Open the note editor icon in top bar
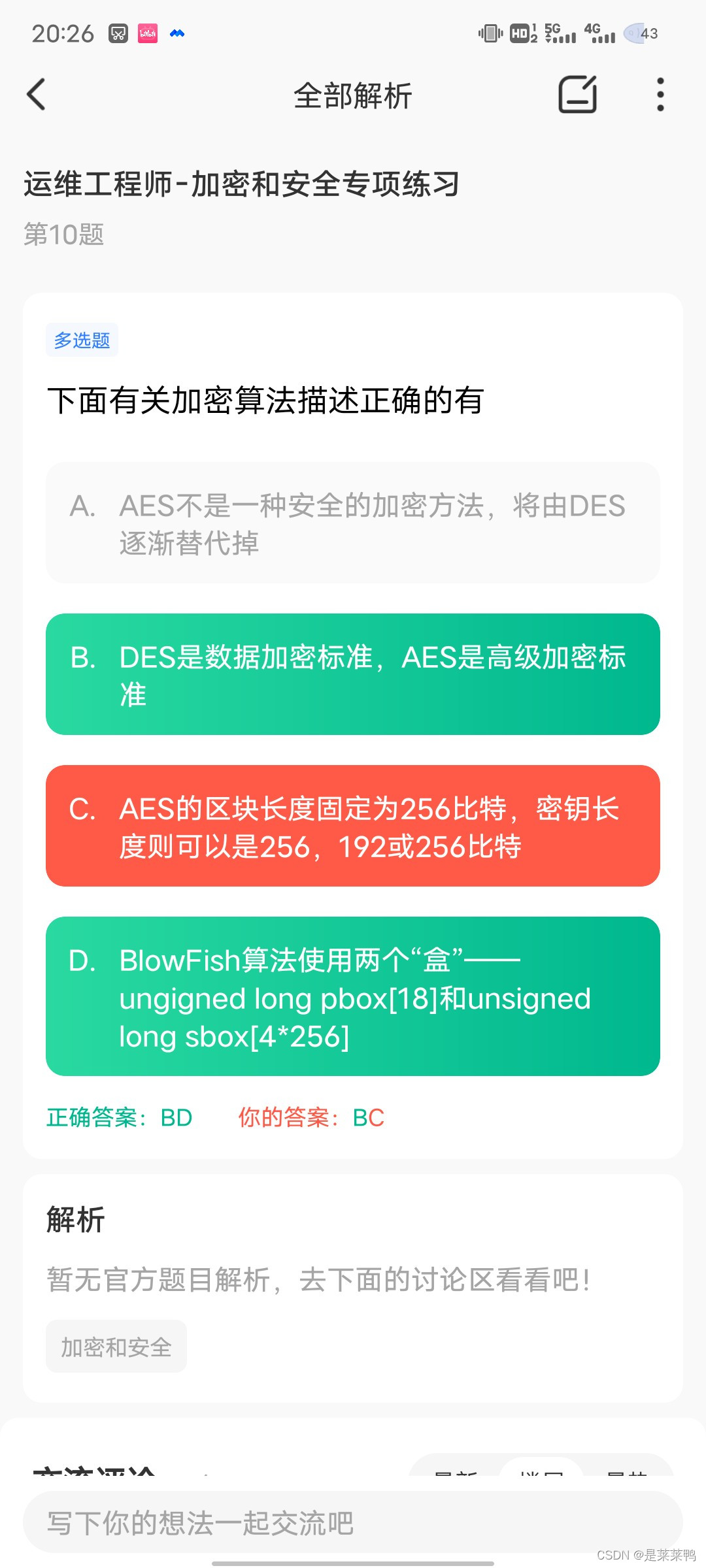The image size is (706, 1568). [x=578, y=95]
